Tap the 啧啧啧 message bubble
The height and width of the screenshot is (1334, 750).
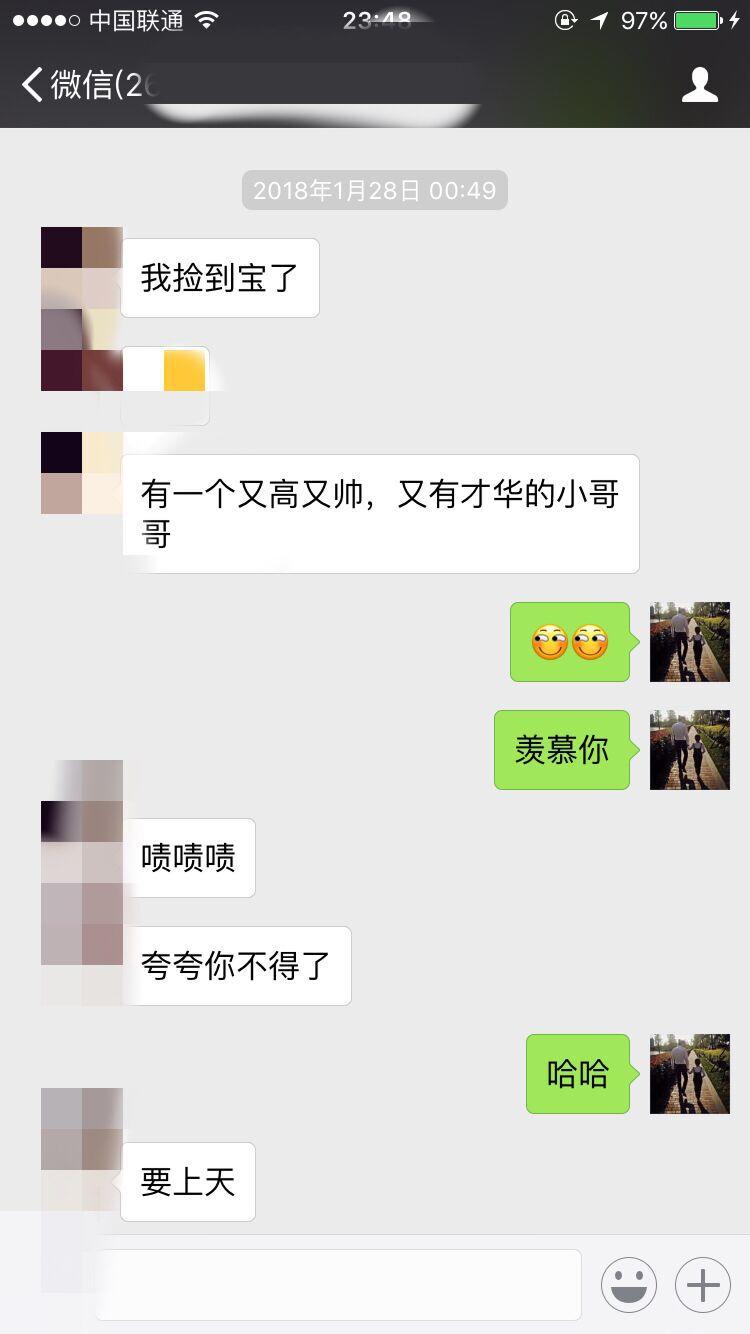(190, 857)
